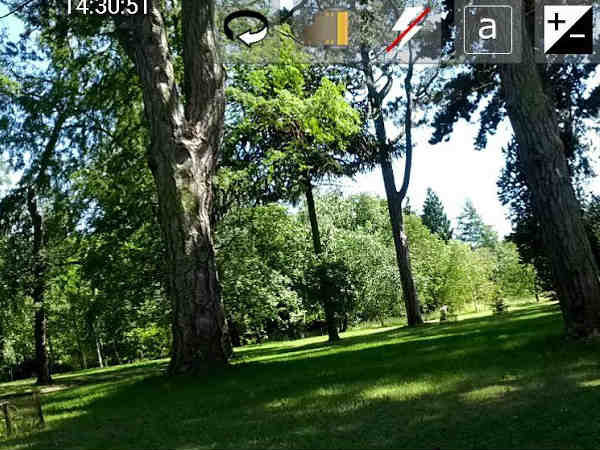Open the storage card icon
This screenshot has width=600, height=450.
click(x=326, y=29)
